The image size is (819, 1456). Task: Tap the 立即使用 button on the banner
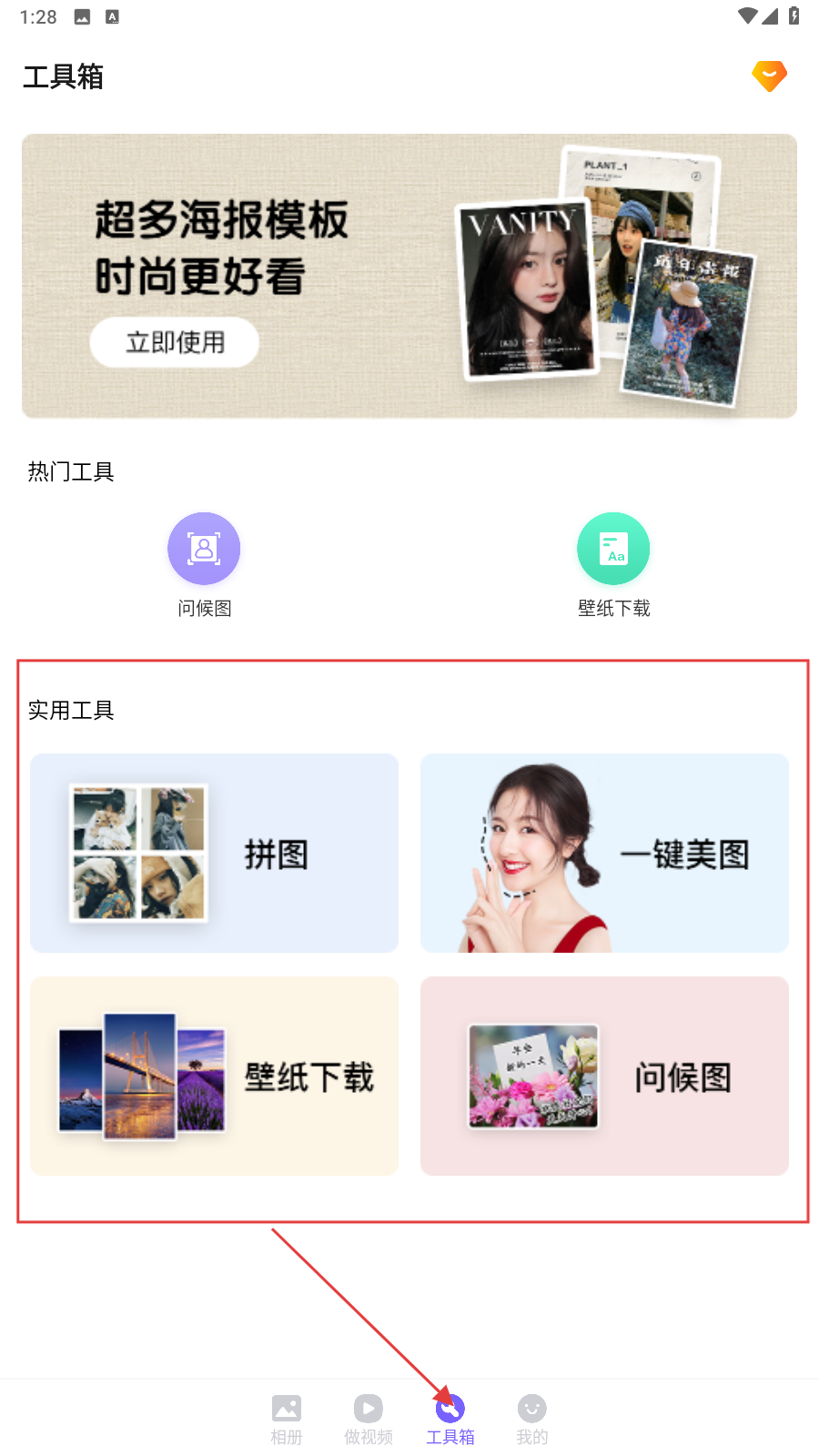tap(175, 342)
